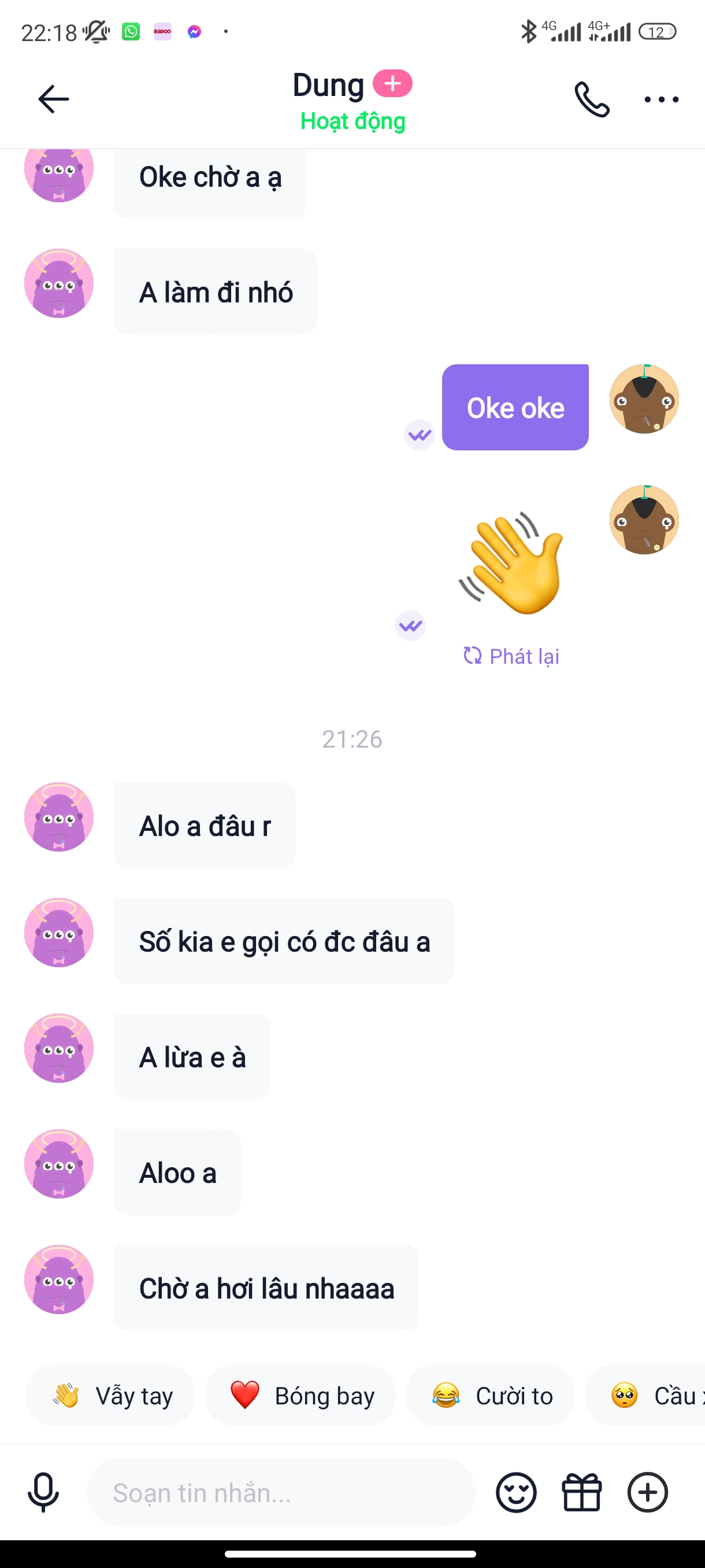Screen dimensions: 705x1568
Task: Focus the Soạn tin nhắn message field
Action: (281, 1492)
